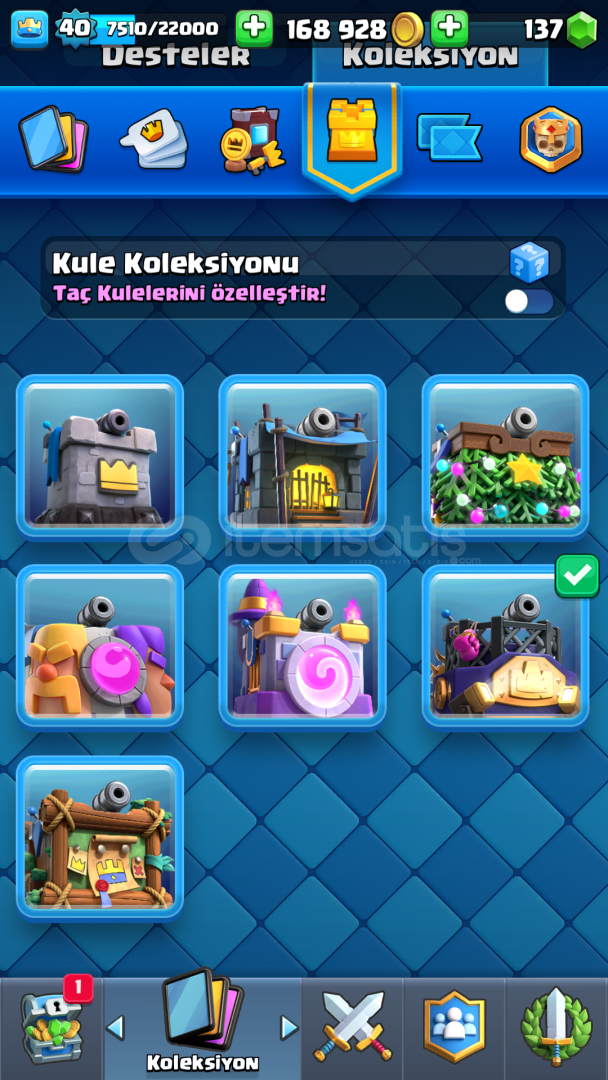Select the golden barbarian face tower skin
608x1080 pixels.
tap(100, 647)
